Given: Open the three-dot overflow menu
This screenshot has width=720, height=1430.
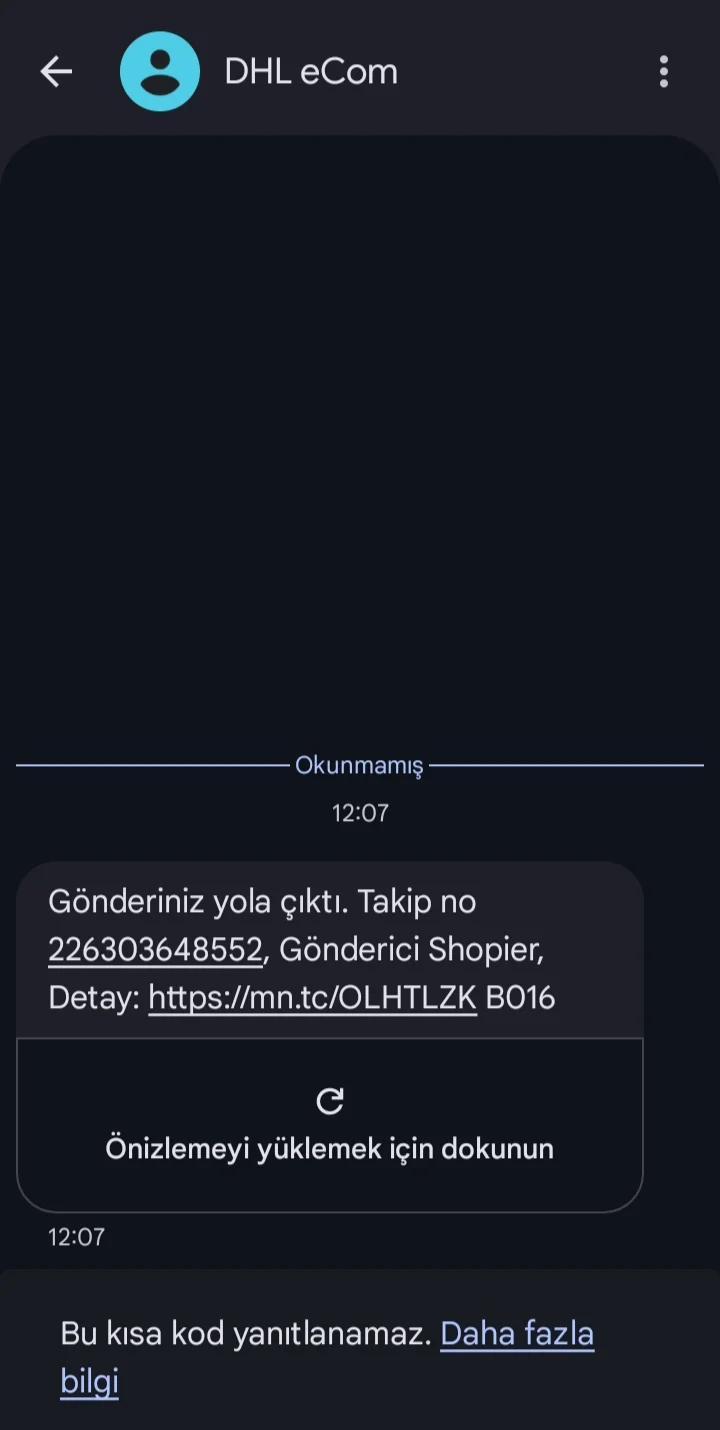Looking at the screenshot, I should pos(663,71).
